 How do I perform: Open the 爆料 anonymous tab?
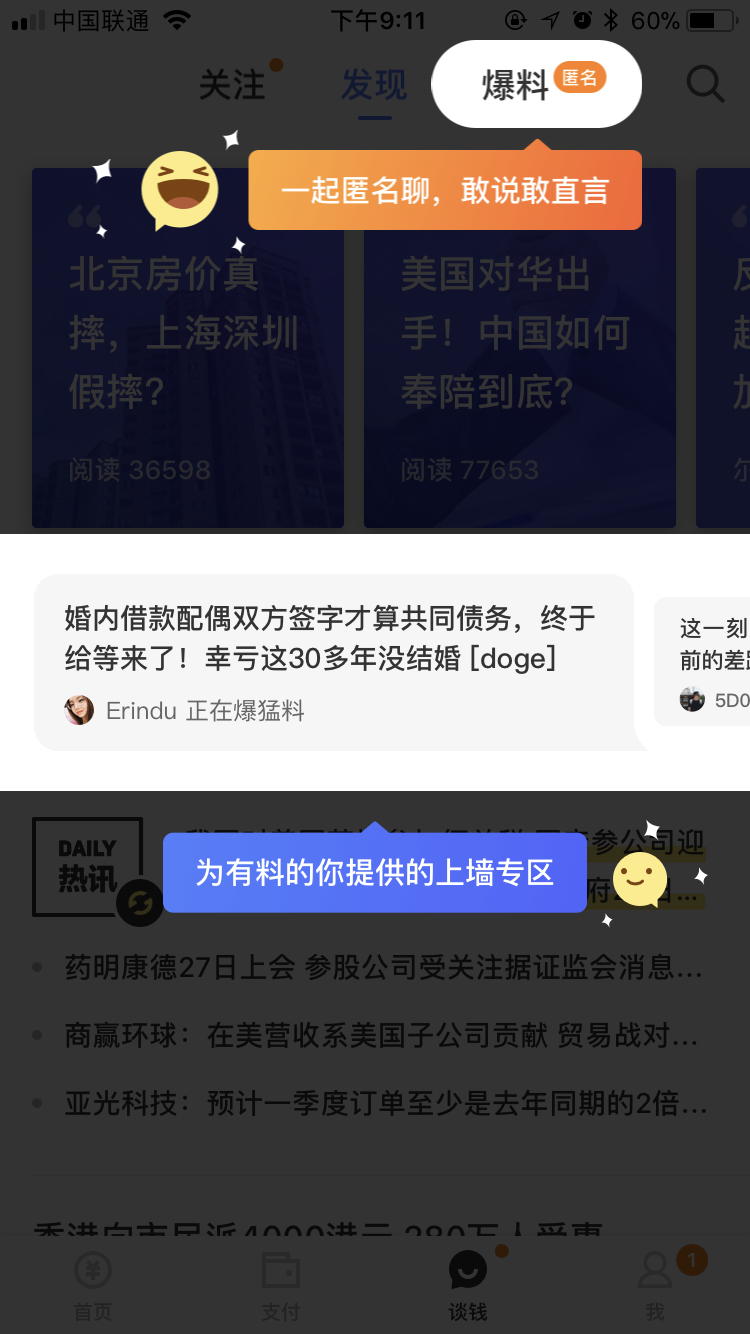tap(536, 84)
